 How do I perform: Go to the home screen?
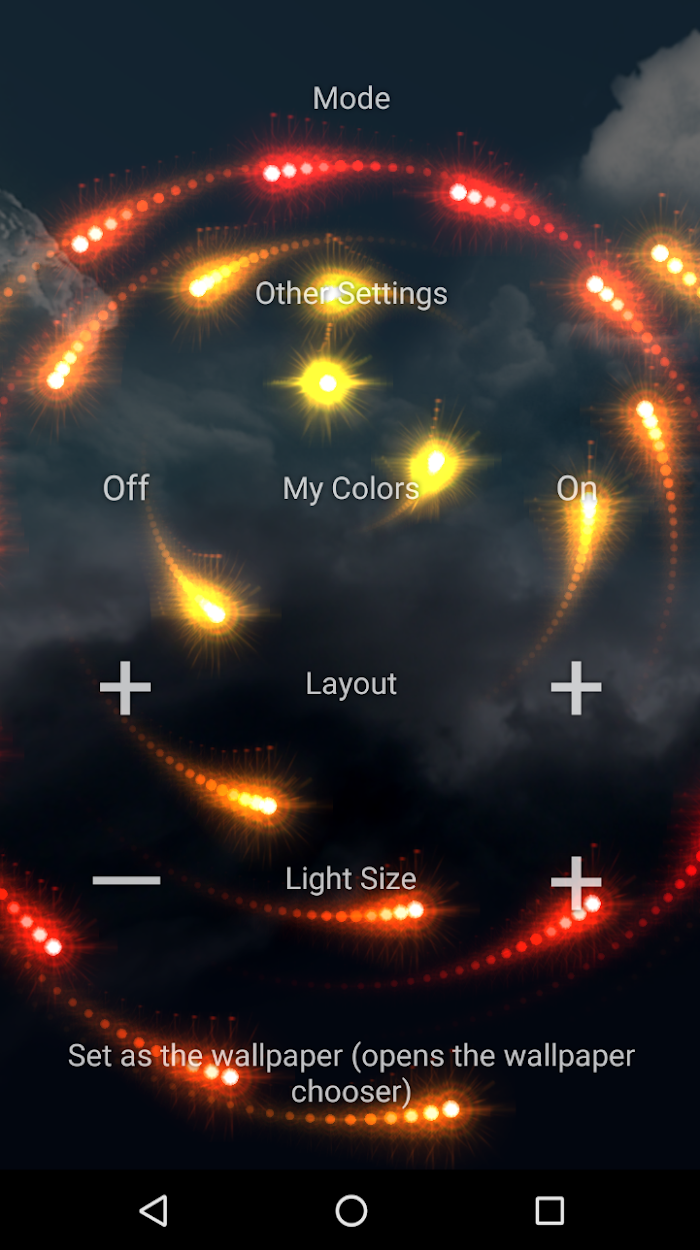tap(351, 1211)
